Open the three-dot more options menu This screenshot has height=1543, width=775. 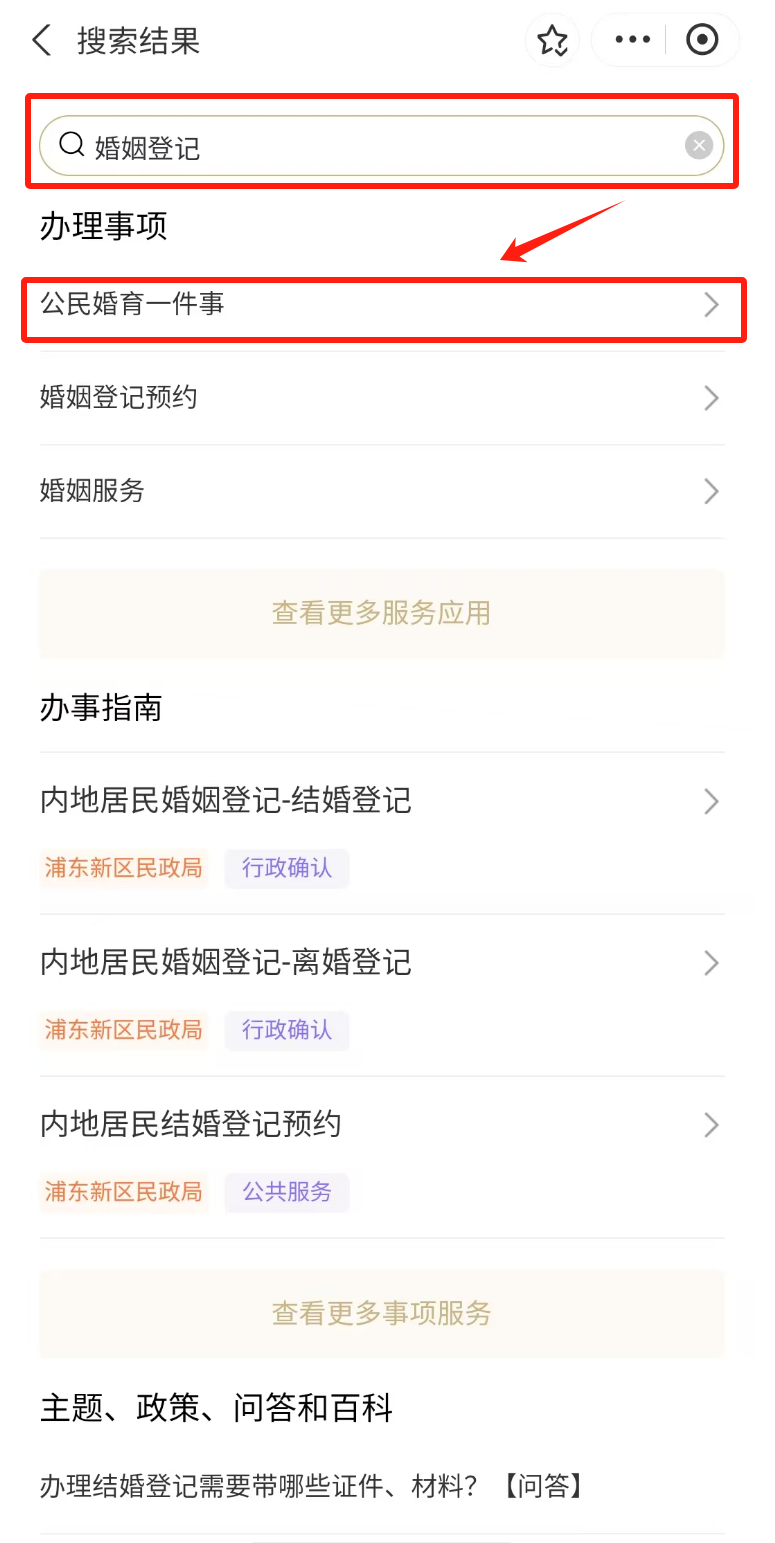[632, 41]
